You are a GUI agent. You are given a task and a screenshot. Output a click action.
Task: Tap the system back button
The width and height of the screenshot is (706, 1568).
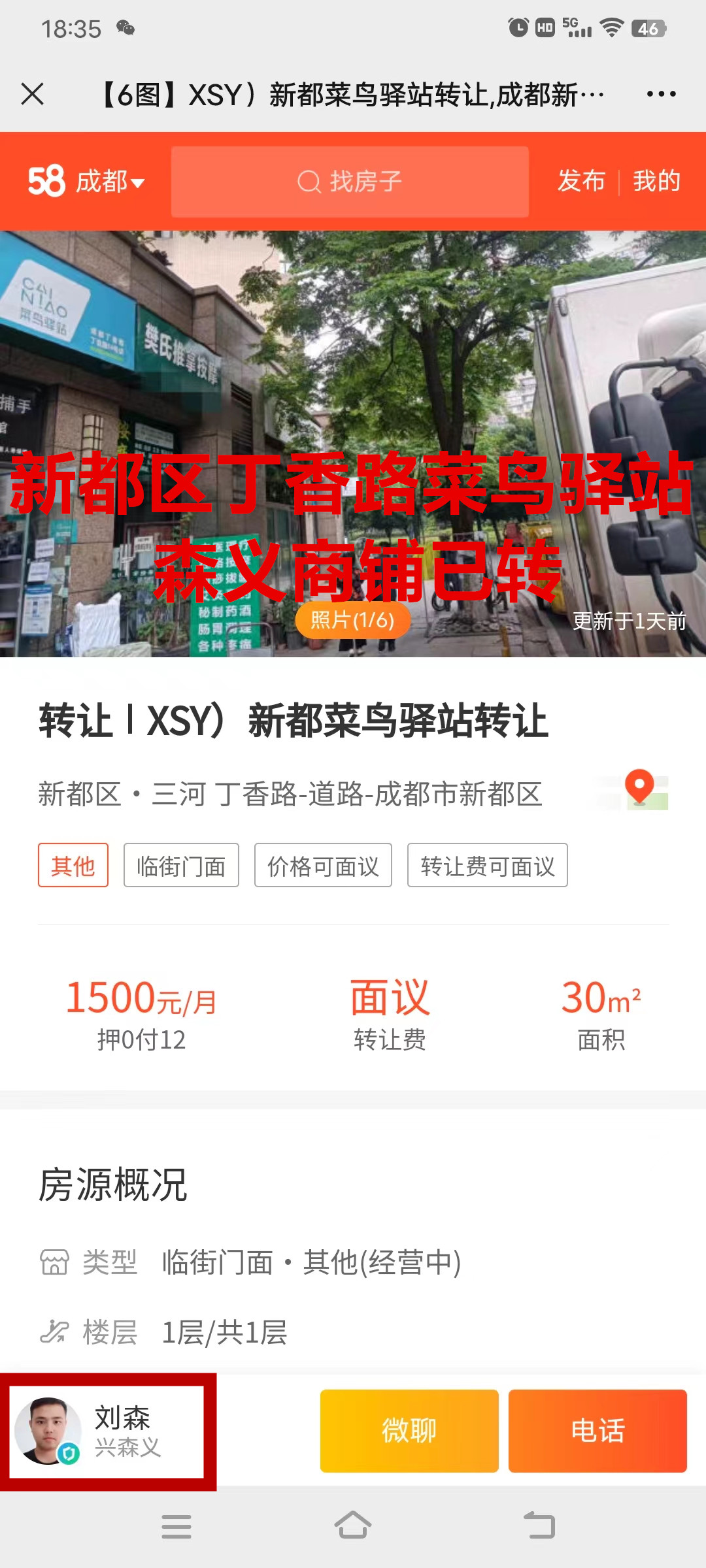pos(539,1526)
